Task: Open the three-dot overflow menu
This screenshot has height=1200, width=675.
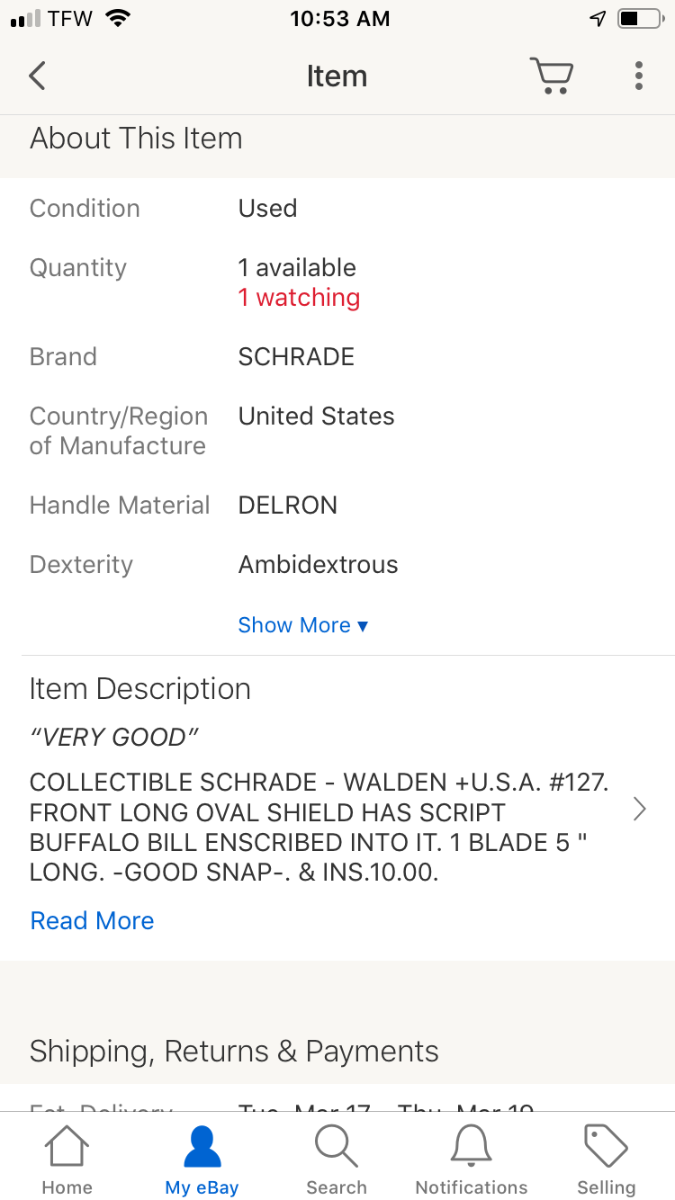Action: pos(638,76)
